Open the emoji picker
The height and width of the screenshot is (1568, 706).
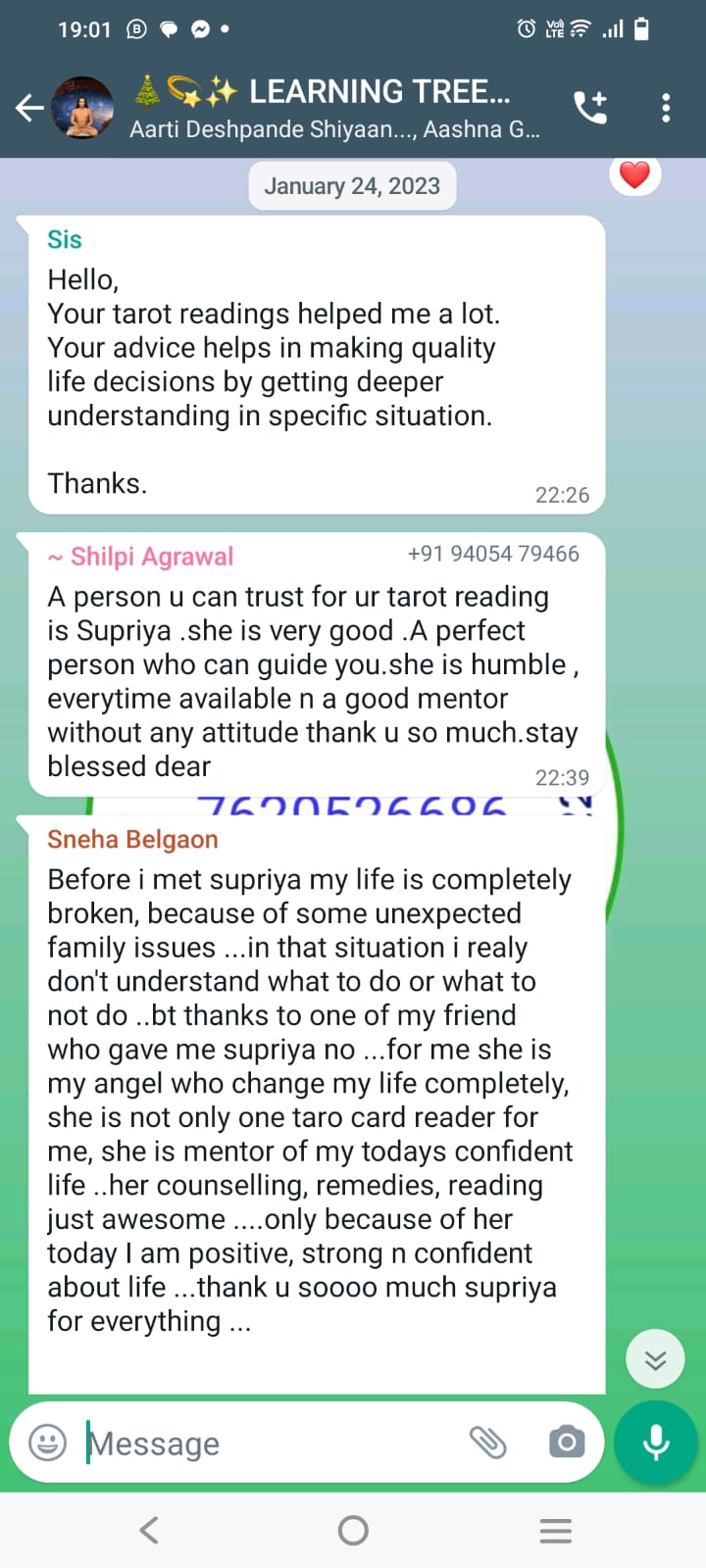47,1443
